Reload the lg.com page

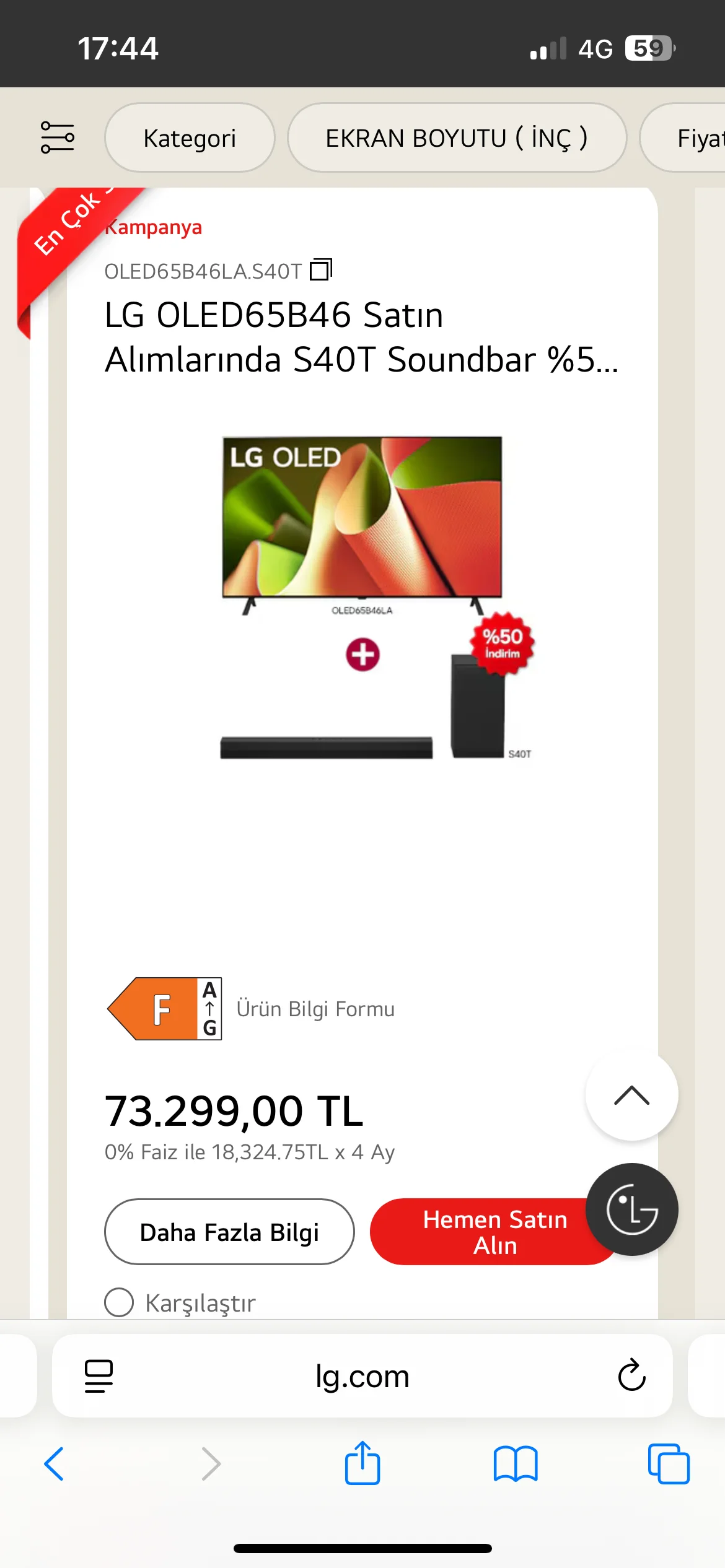point(631,1375)
